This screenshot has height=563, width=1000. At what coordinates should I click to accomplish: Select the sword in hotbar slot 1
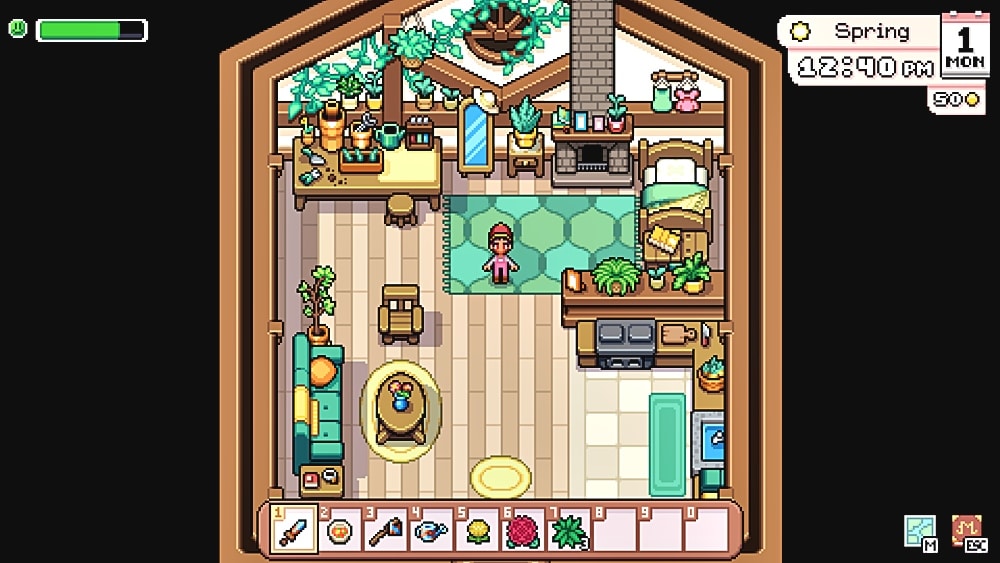point(294,530)
